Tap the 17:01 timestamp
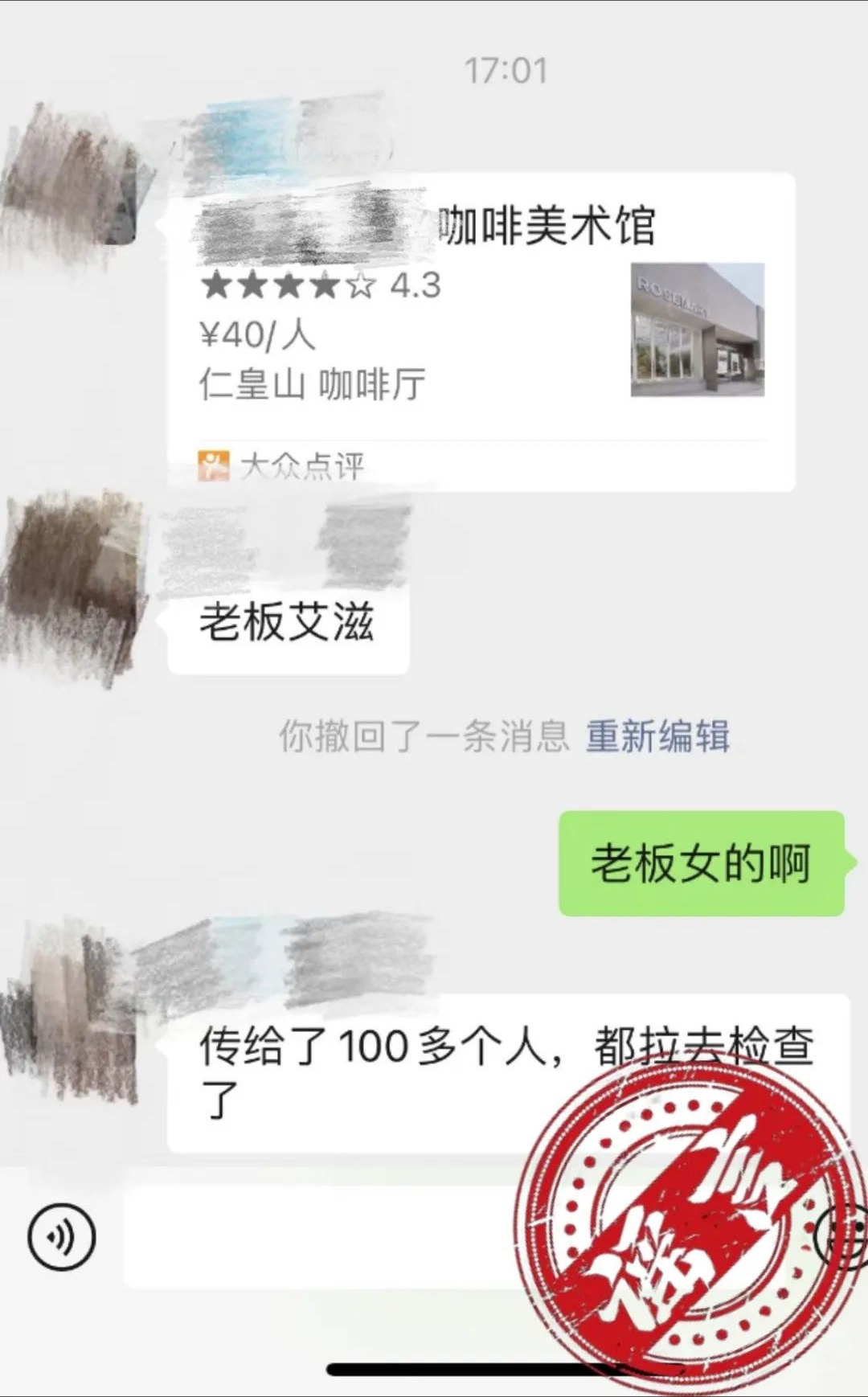This screenshot has width=868, height=1397. 506,71
